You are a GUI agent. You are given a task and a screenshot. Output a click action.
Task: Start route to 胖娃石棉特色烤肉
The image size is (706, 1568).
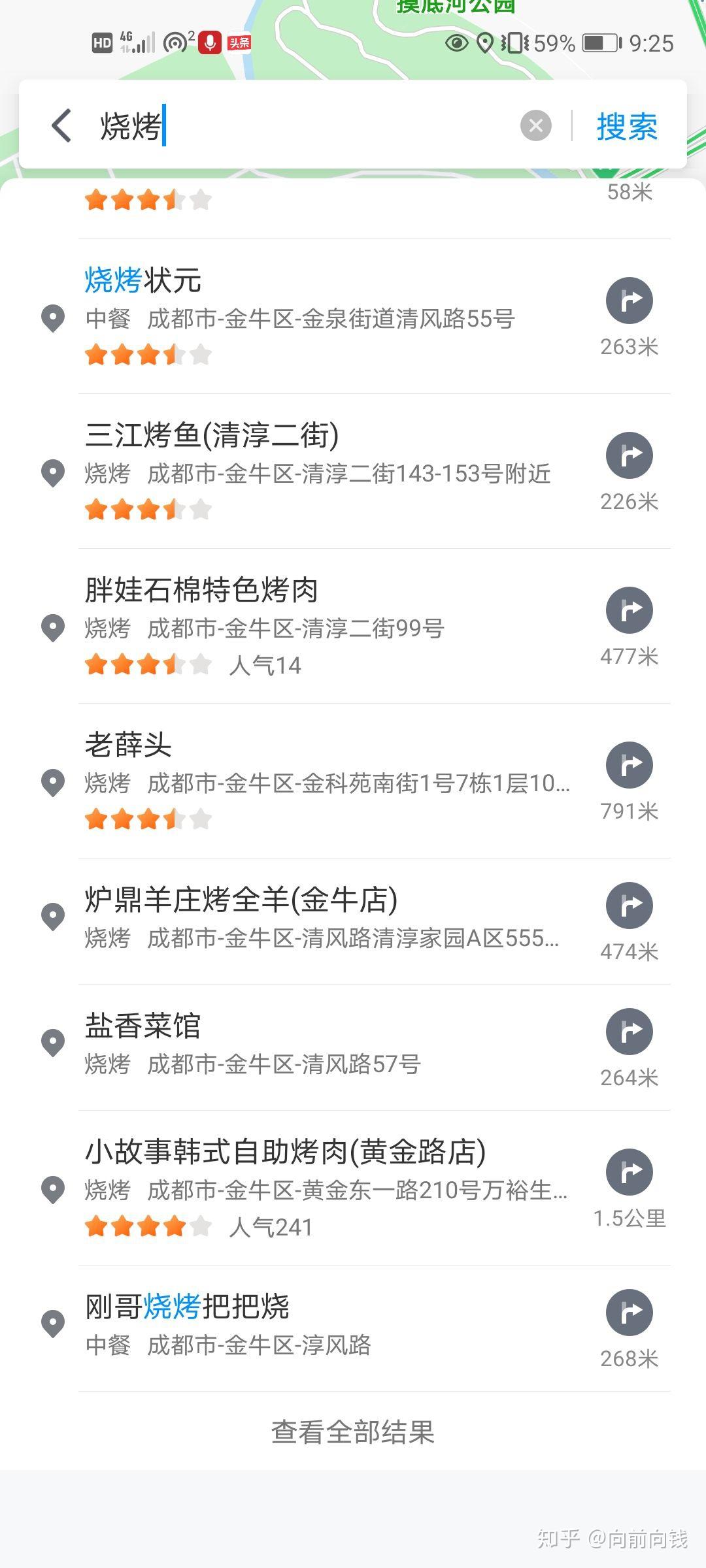[x=629, y=610]
